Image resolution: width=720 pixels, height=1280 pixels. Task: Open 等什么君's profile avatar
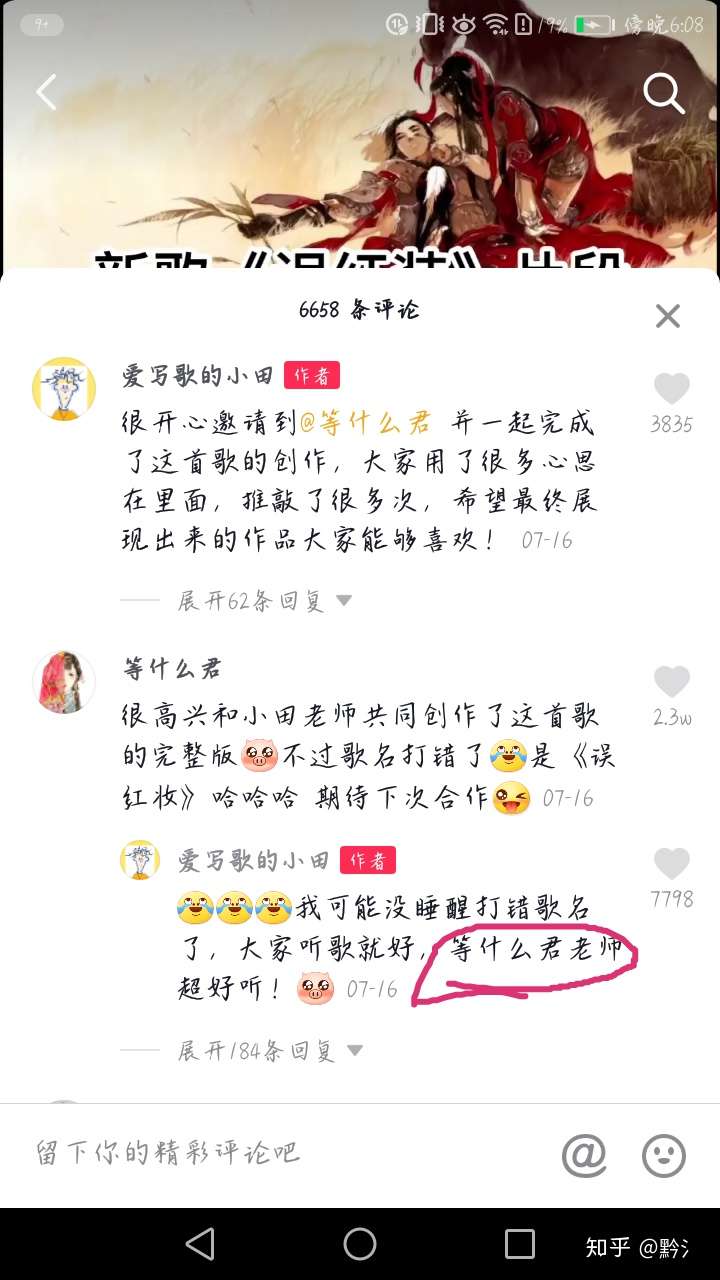click(x=64, y=682)
